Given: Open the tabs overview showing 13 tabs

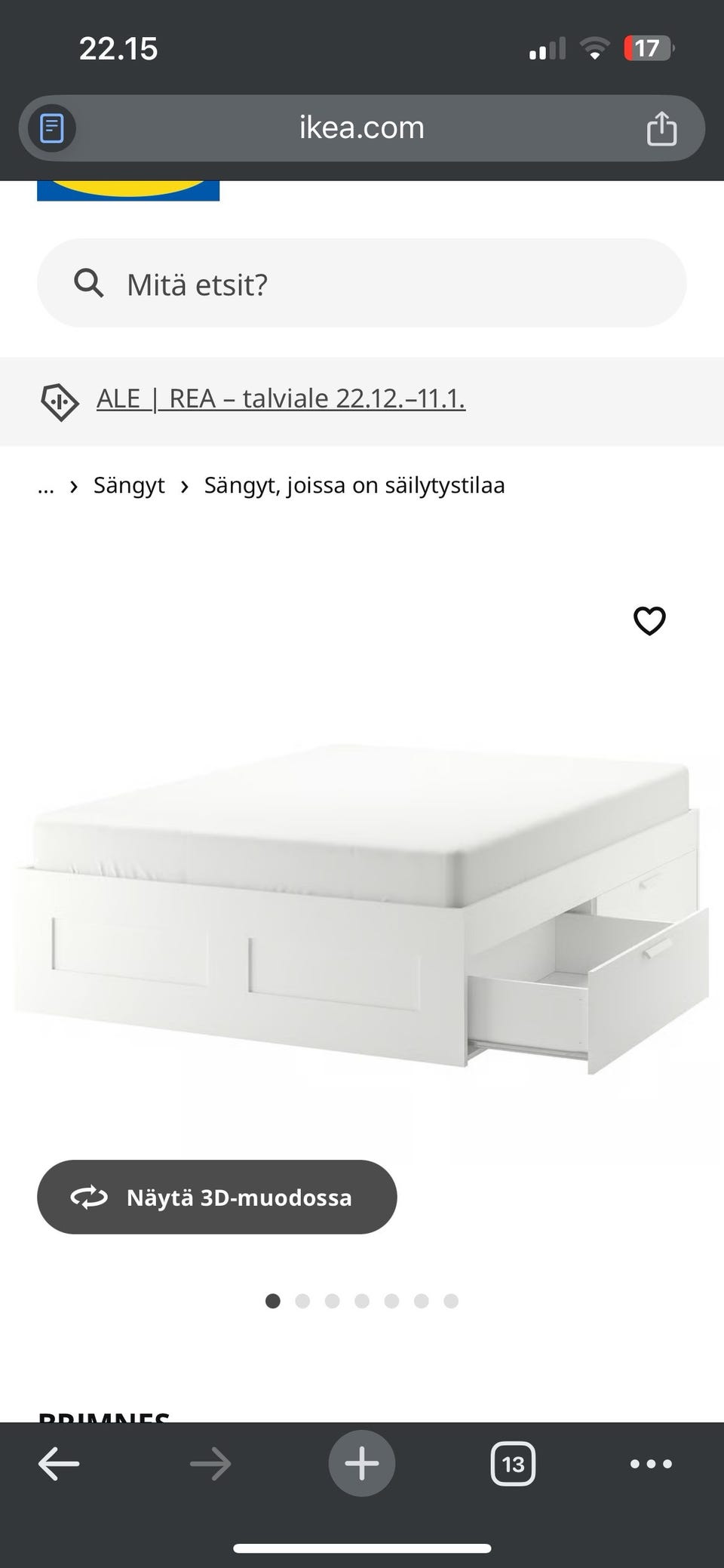Looking at the screenshot, I should click(514, 1464).
